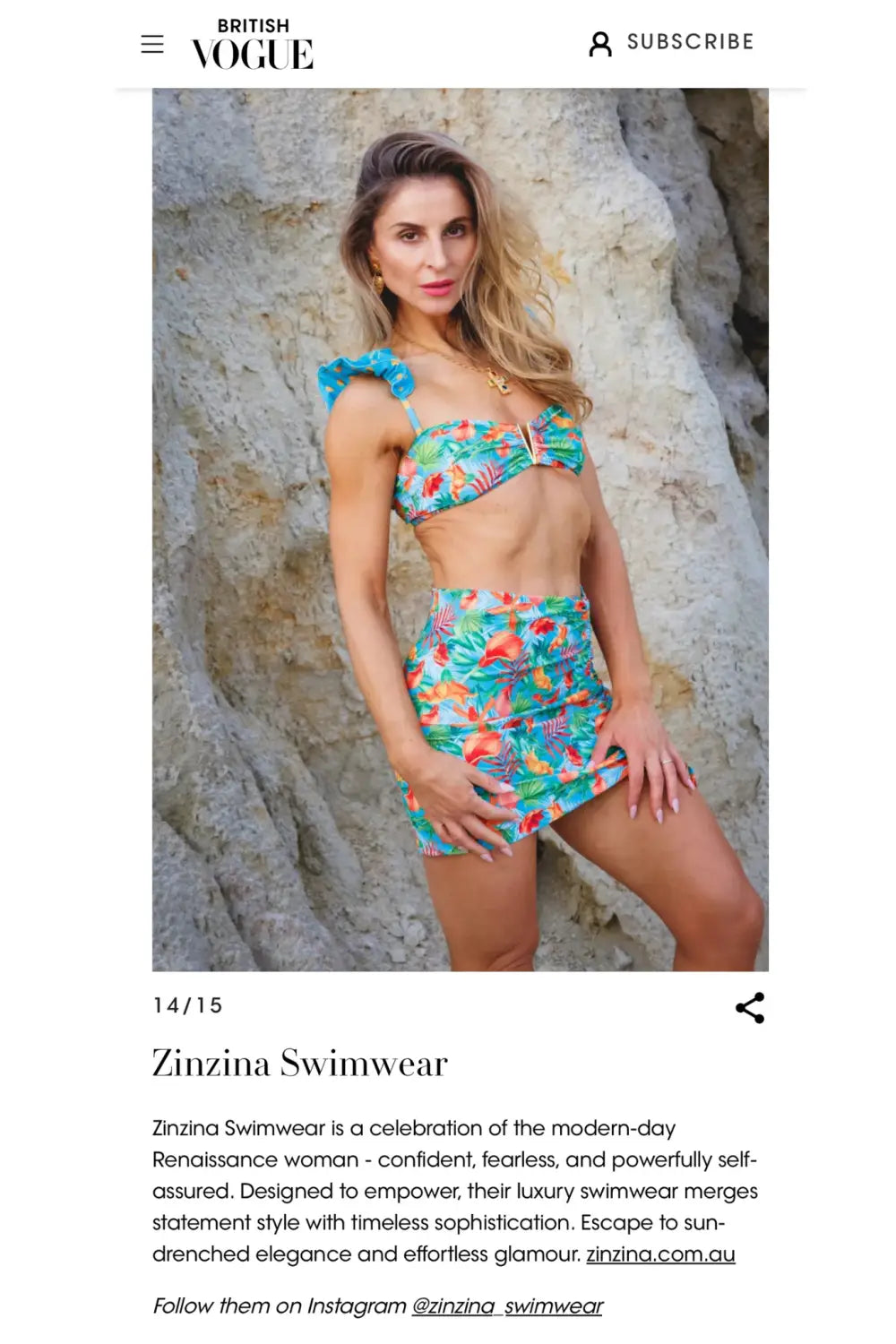This screenshot has width=896, height=1344.
Task: Open the @zinzina_swimwear Instagram link
Action: click(x=507, y=1305)
